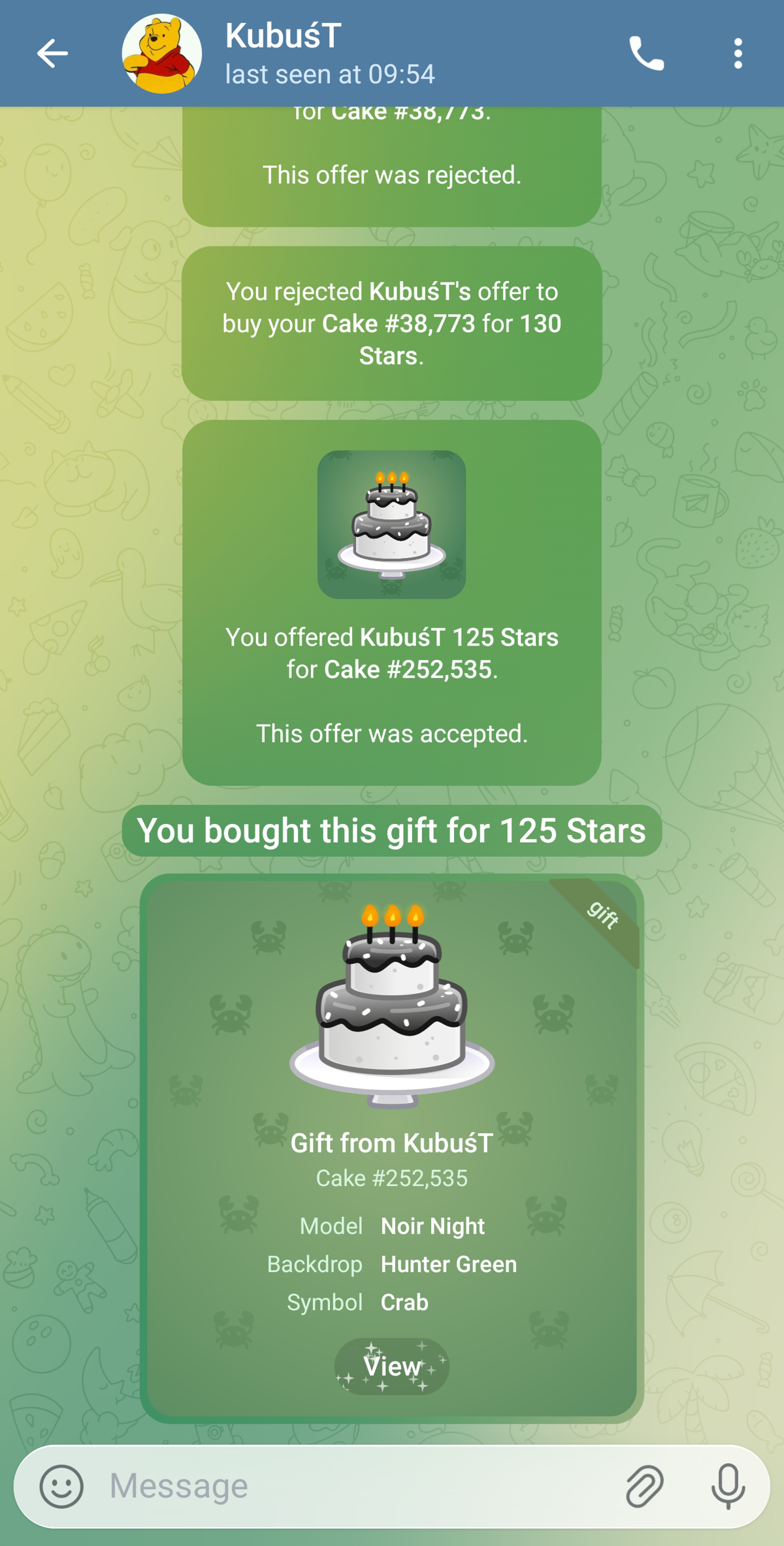Attach a file with the paperclip

[644, 1487]
